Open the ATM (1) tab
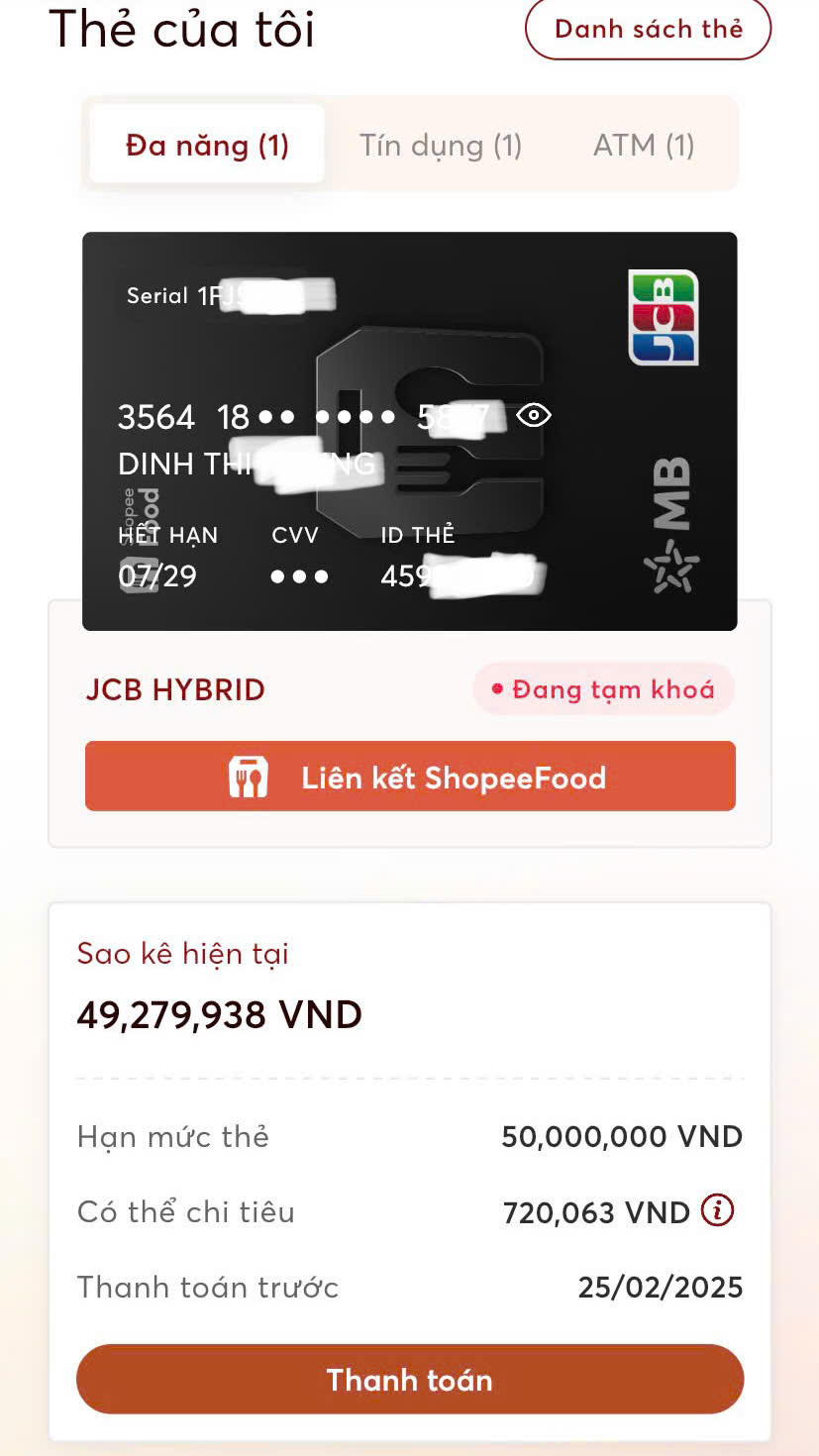Image resolution: width=819 pixels, height=1456 pixels. click(644, 145)
